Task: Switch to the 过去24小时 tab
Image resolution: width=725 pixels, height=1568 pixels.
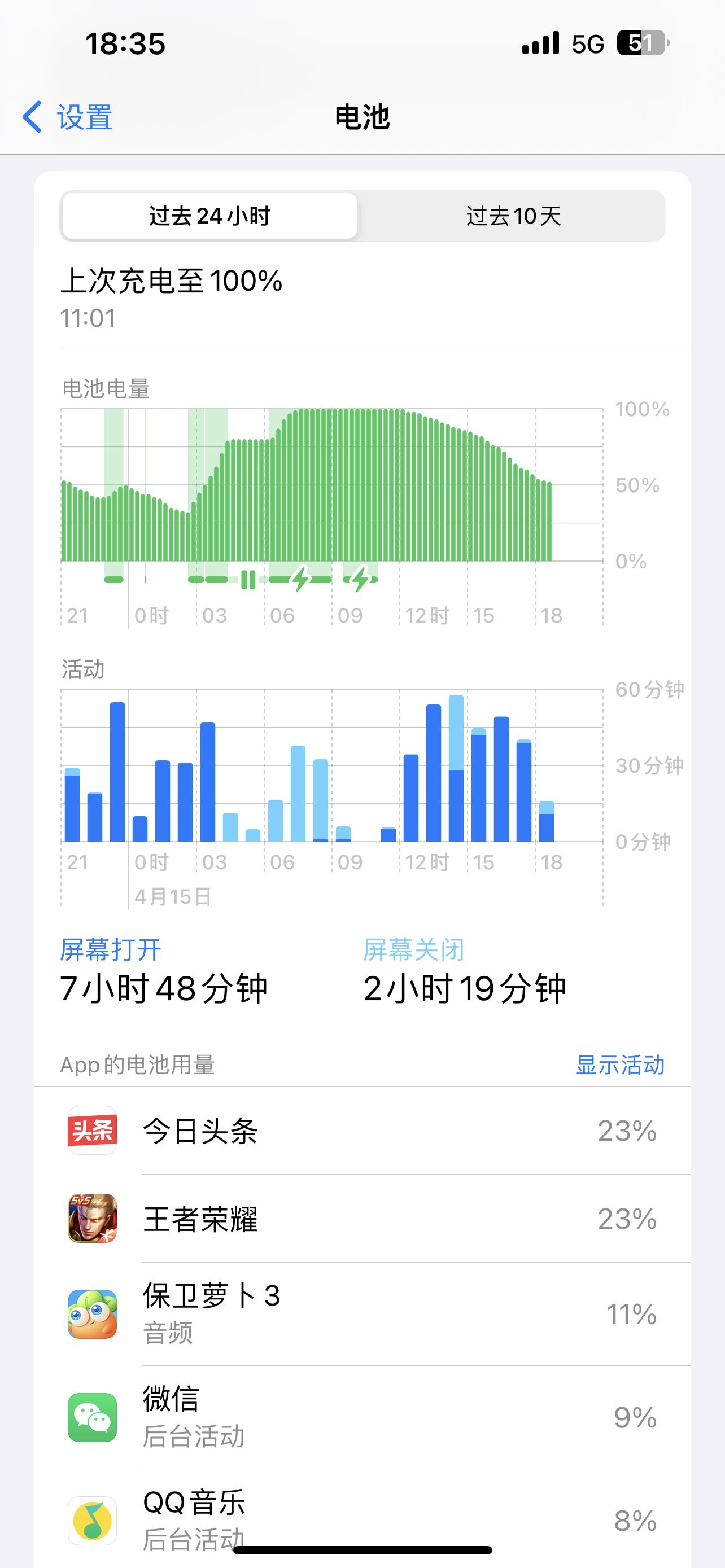Action: pyautogui.click(x=209, y=217)
